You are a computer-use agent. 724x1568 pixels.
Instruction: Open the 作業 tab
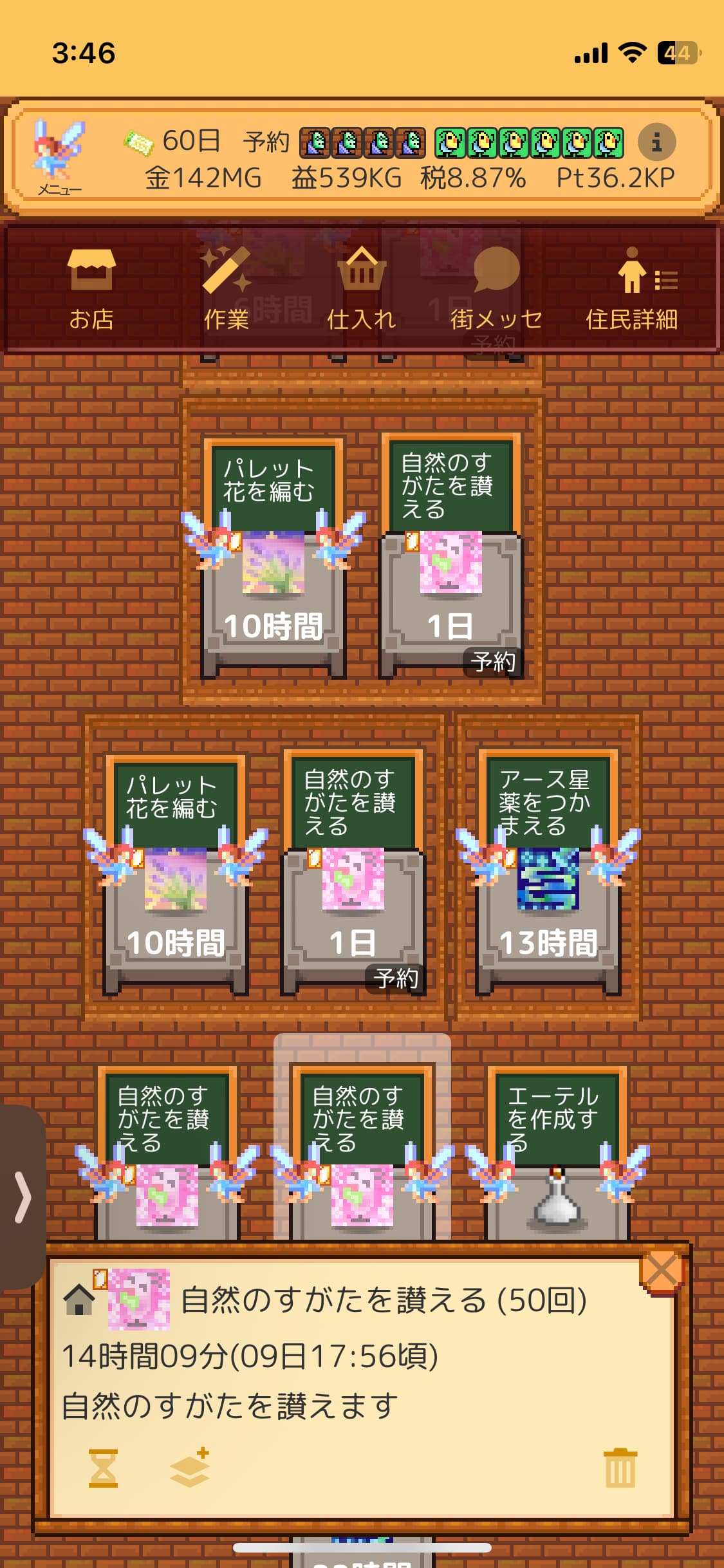[227, 288]
